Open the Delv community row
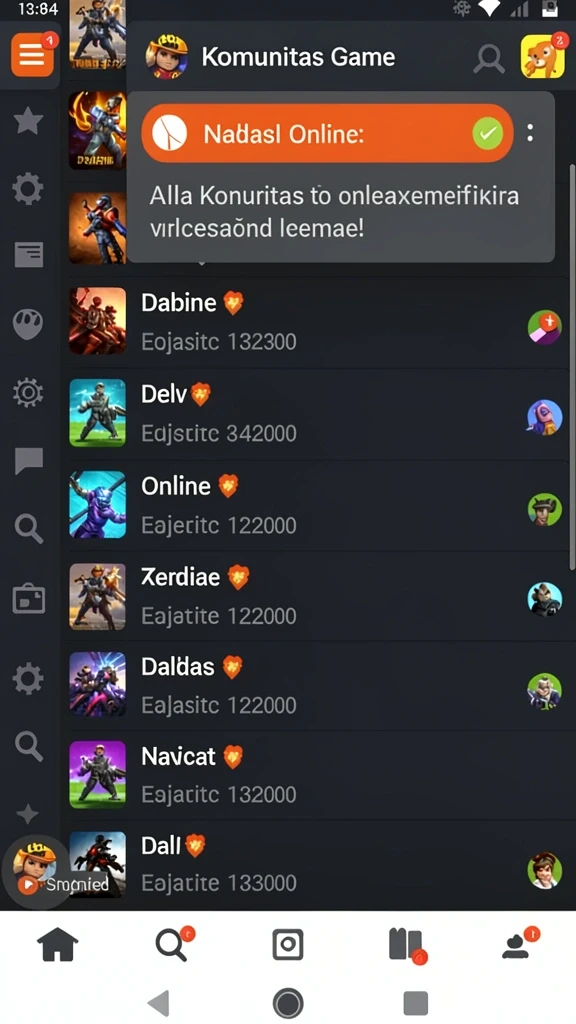Image resolution: width=576 pixels, height=1024 pixels. pos(318,413)
